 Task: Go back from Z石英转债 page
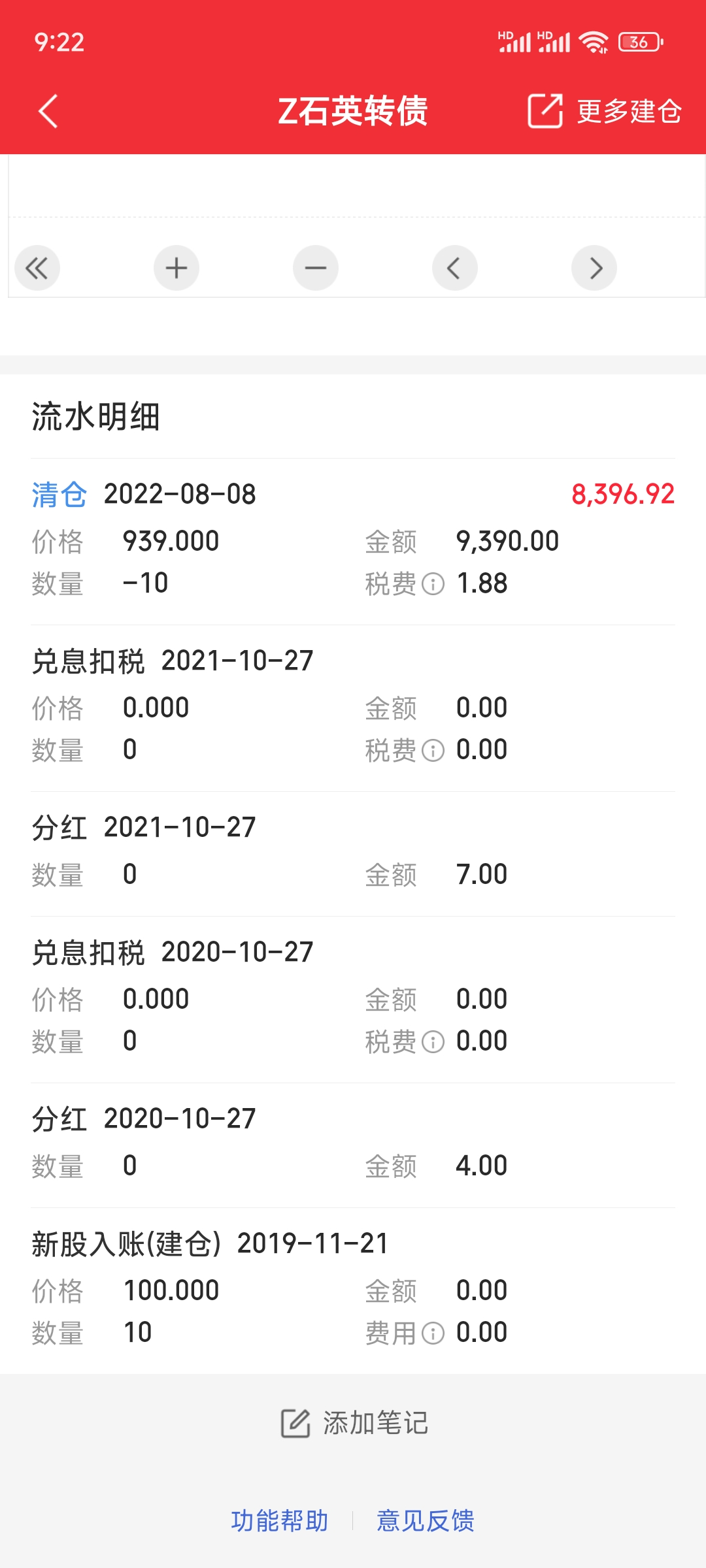click(48, 111)
